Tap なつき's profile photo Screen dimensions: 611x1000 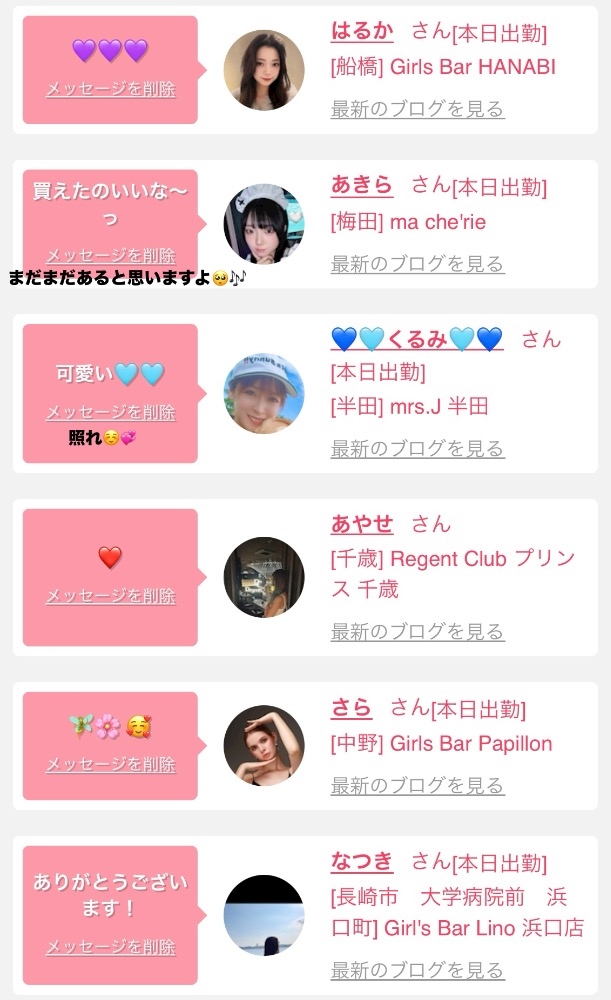264,915
